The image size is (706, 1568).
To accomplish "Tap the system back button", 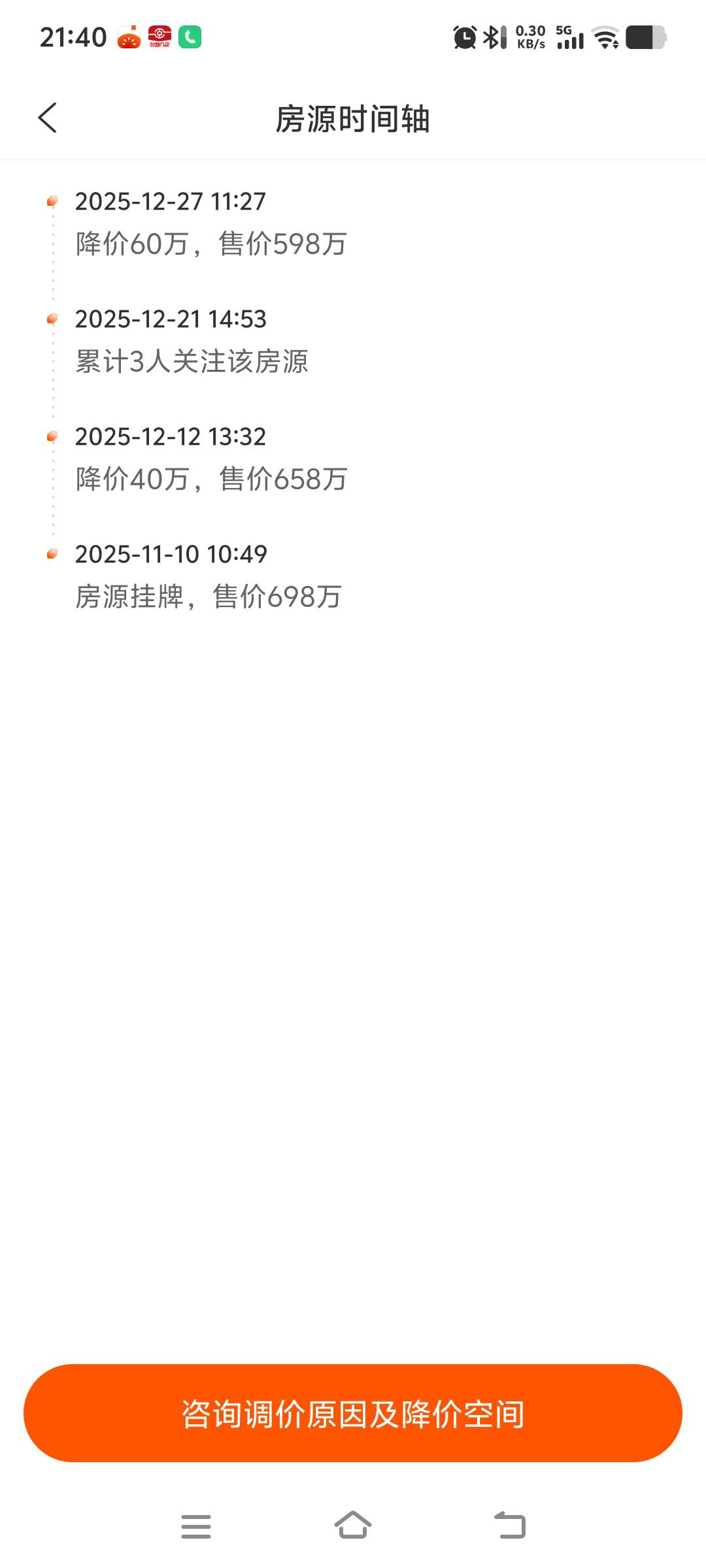I will pyautogui.click(x=510, y=1526).
